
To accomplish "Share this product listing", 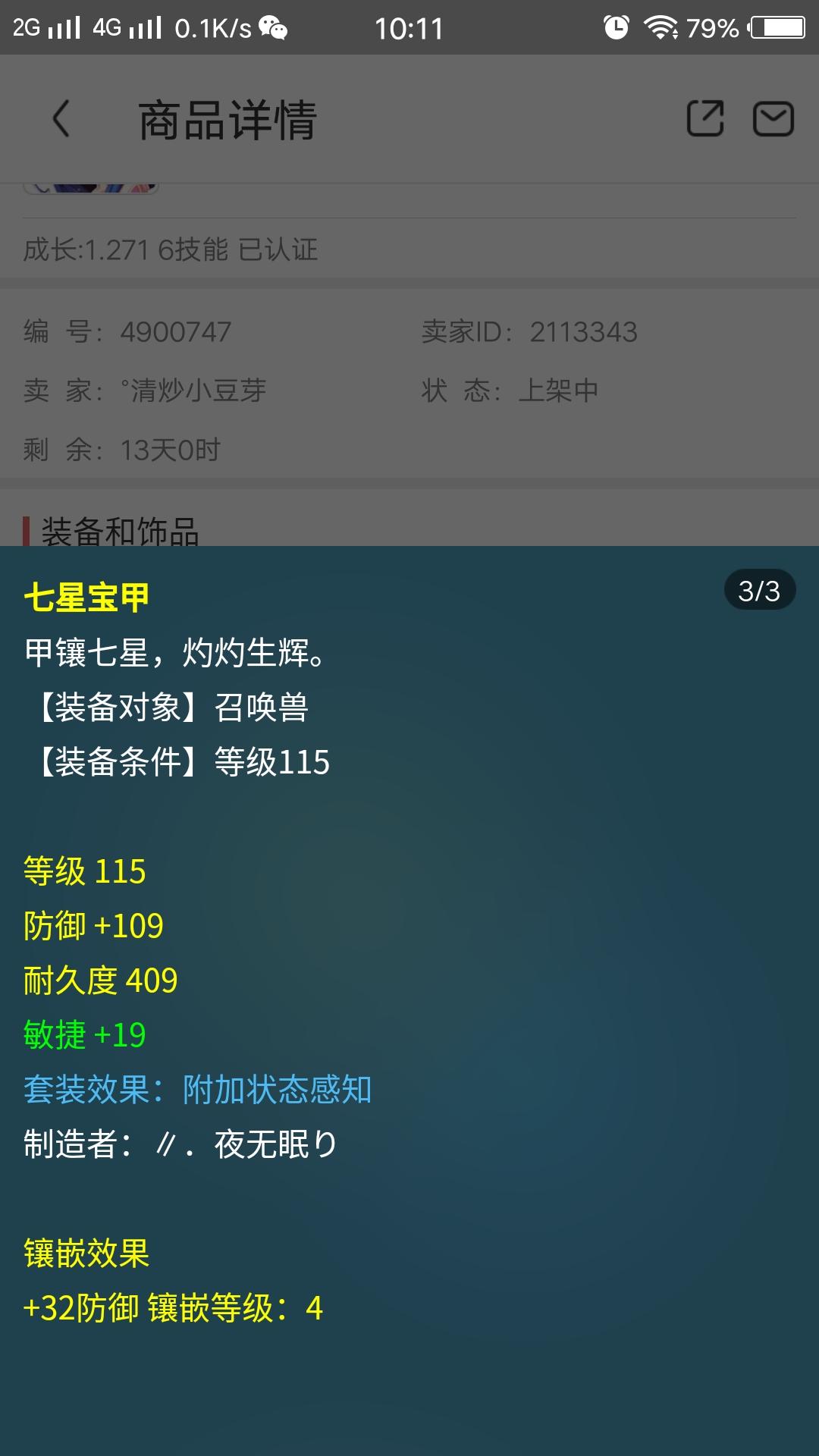I will (x=704, y=119).
